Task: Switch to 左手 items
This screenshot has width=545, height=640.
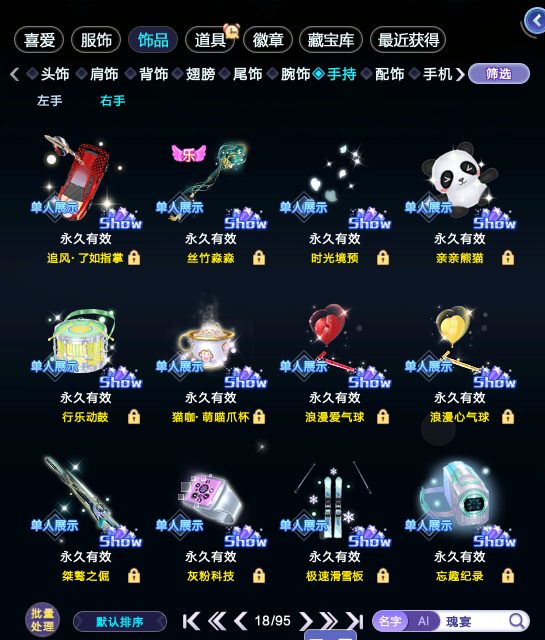Action: pos(49,100)
